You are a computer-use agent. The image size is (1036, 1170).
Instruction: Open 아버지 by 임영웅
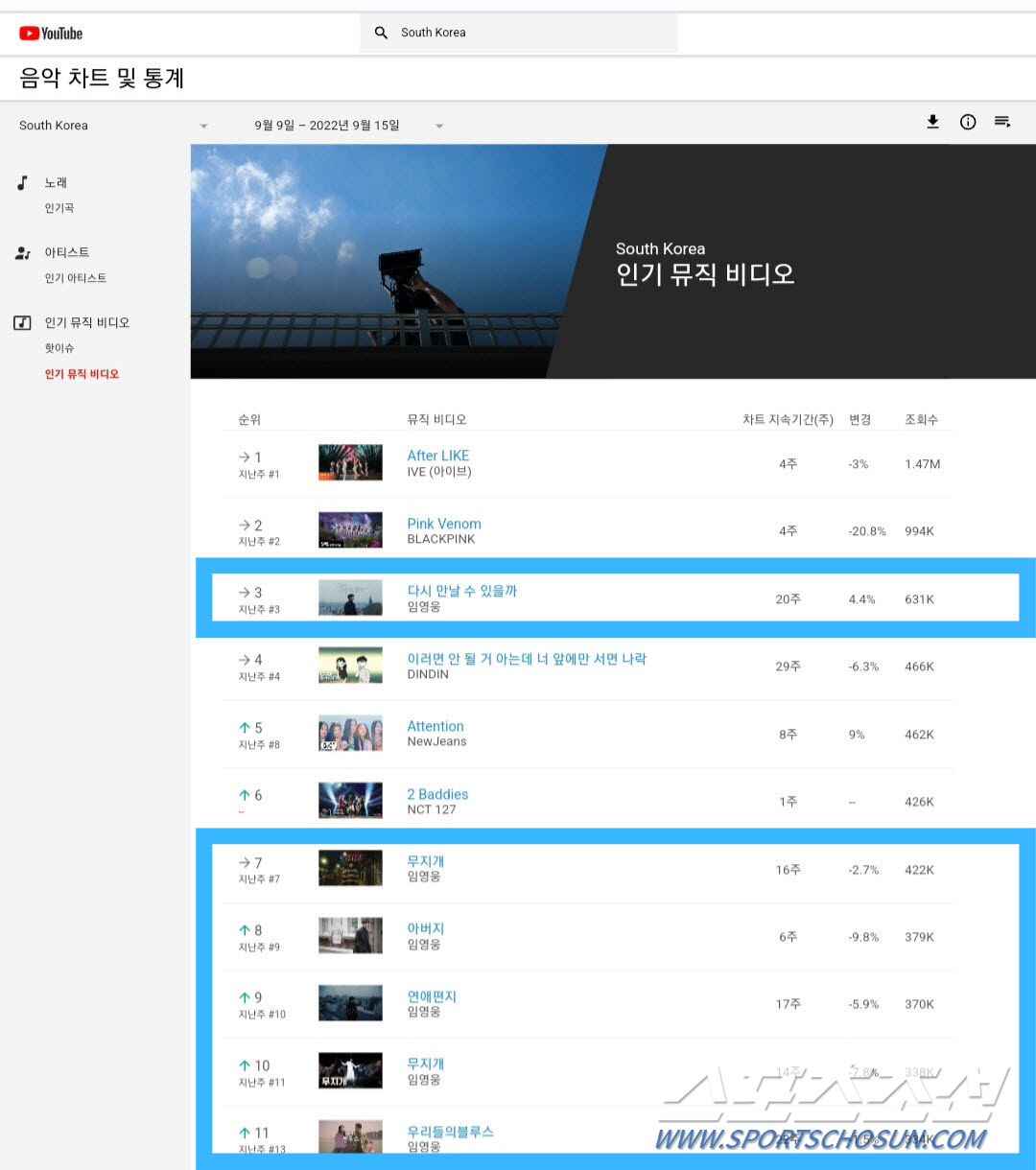[426, 928]
